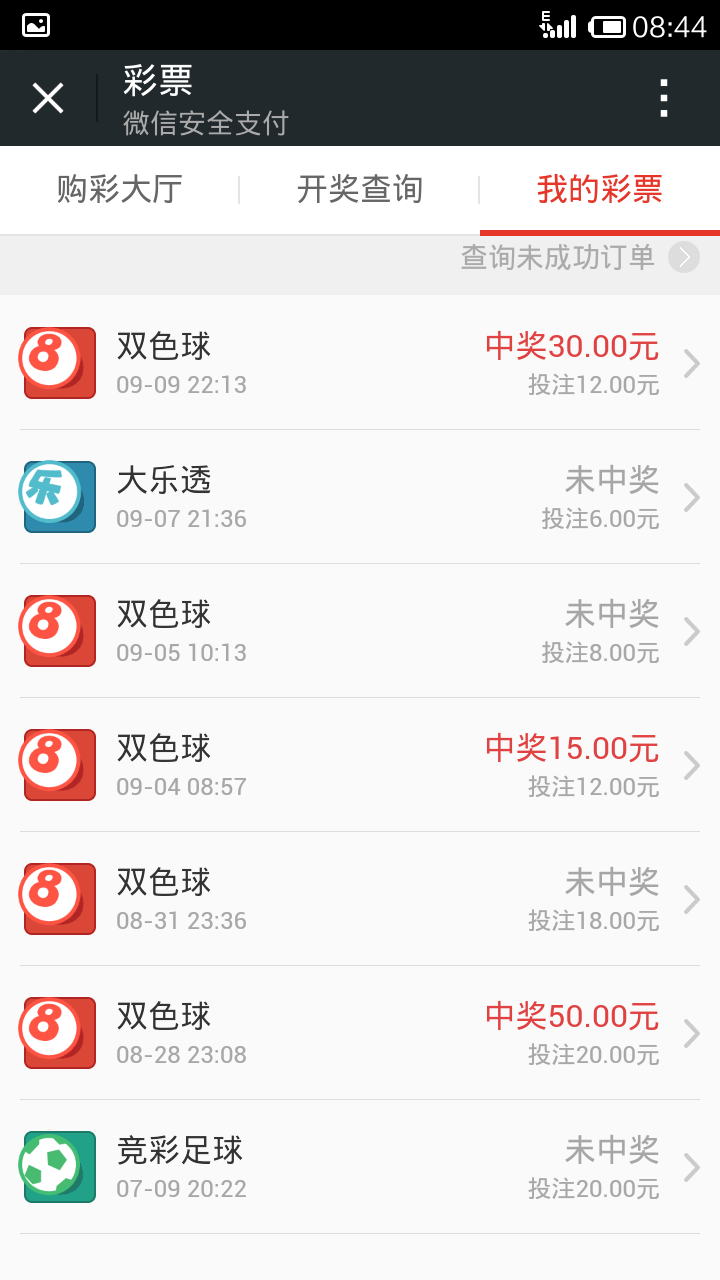Open the 双色球 ticket that won 15.00元
The image size is (720, 1280).
360,765
